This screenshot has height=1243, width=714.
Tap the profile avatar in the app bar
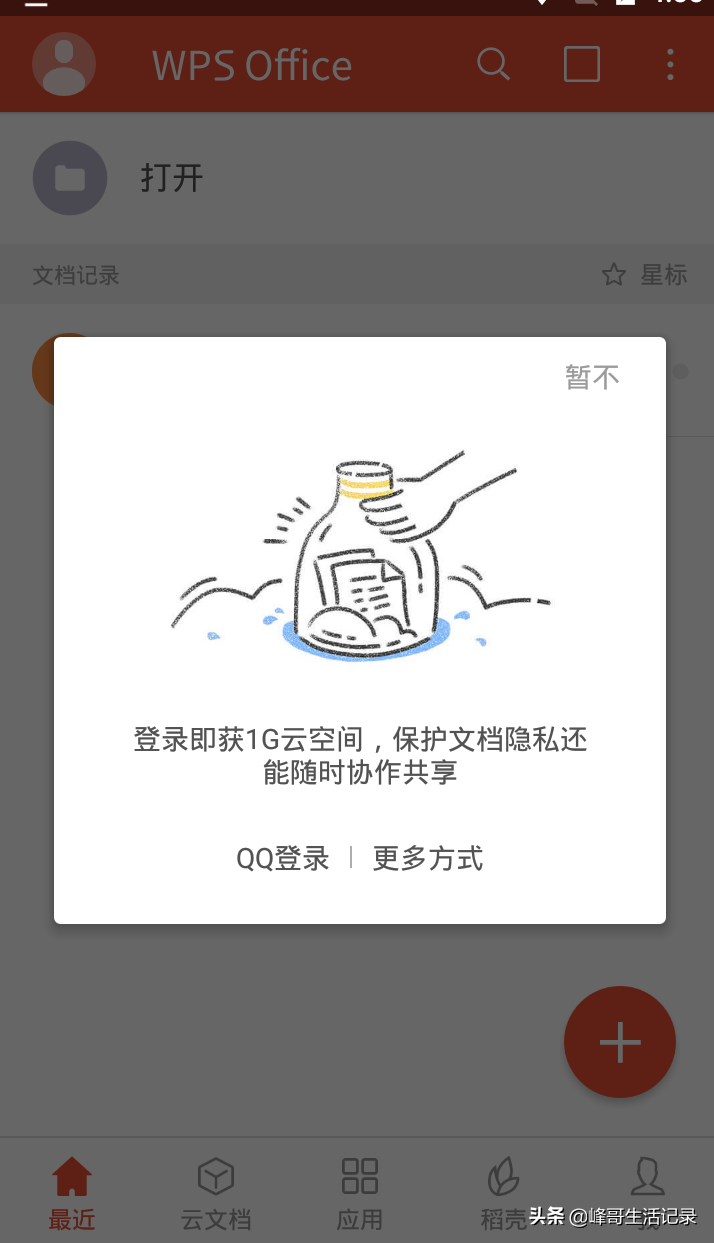pos(64,65)
